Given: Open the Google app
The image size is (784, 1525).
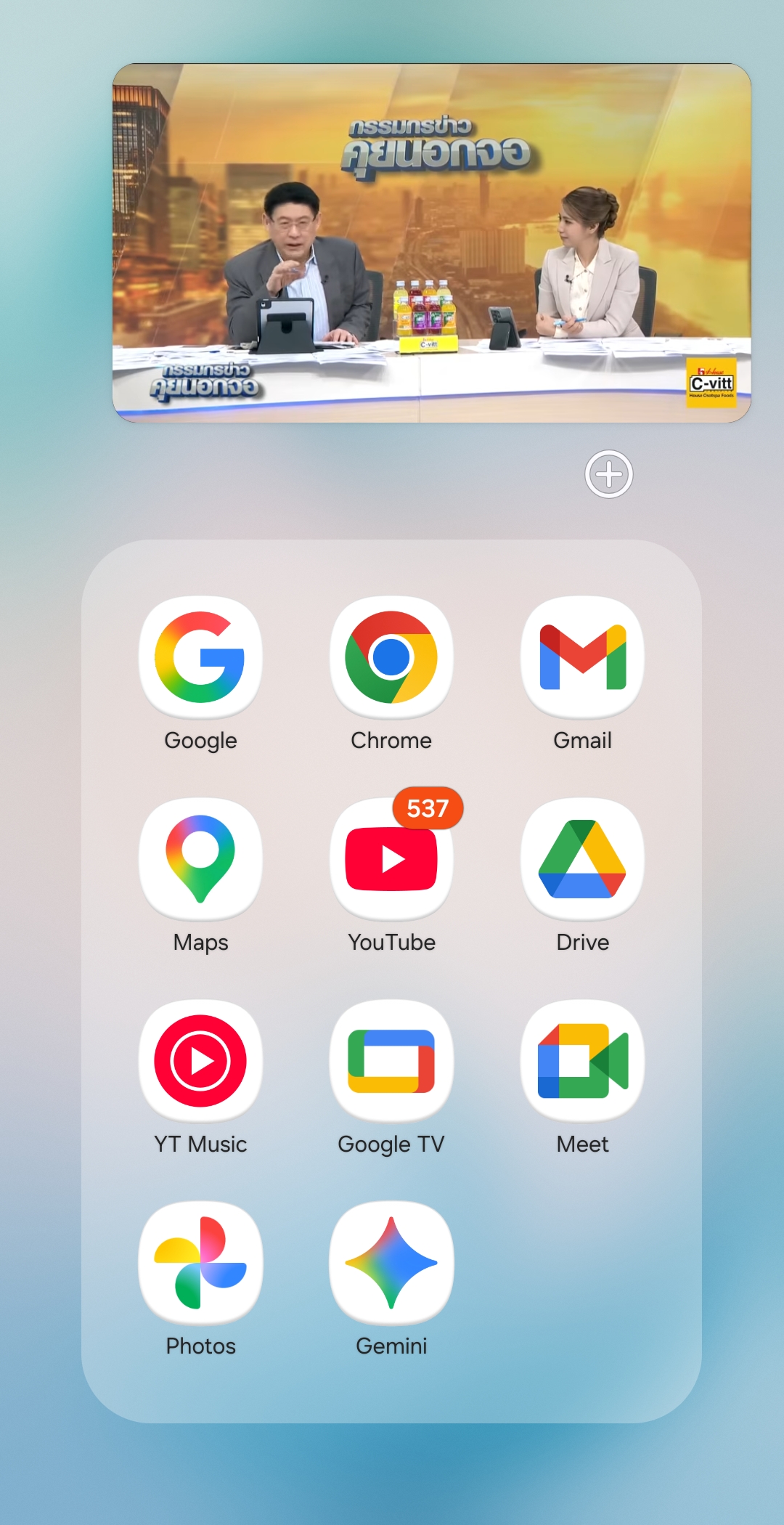Looking at the screenshot, I should tap(200, 656).
